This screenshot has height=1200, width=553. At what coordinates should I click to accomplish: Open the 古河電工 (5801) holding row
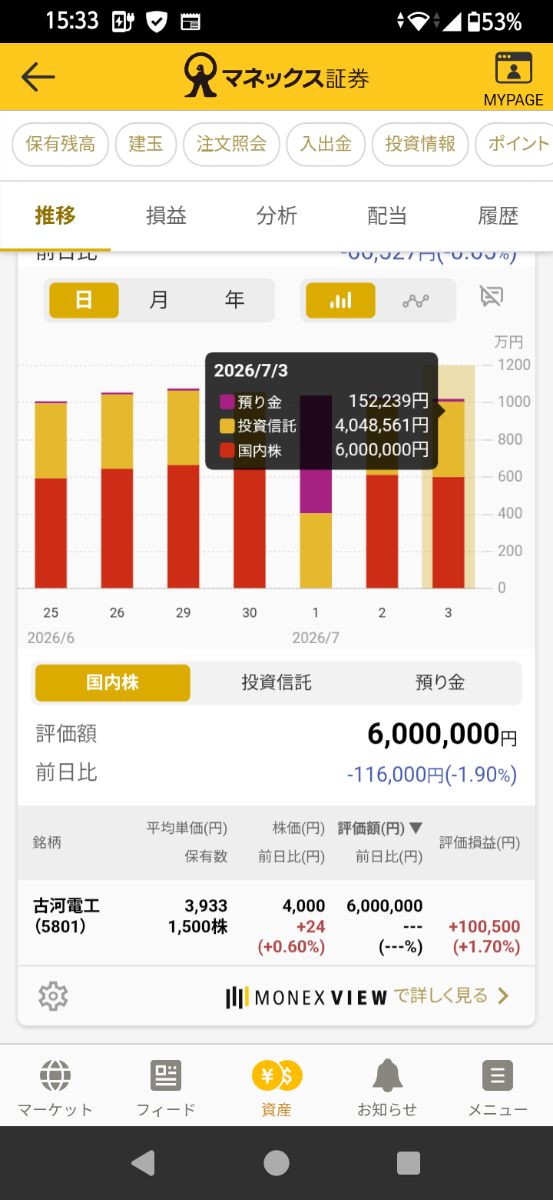coord(276,925)
